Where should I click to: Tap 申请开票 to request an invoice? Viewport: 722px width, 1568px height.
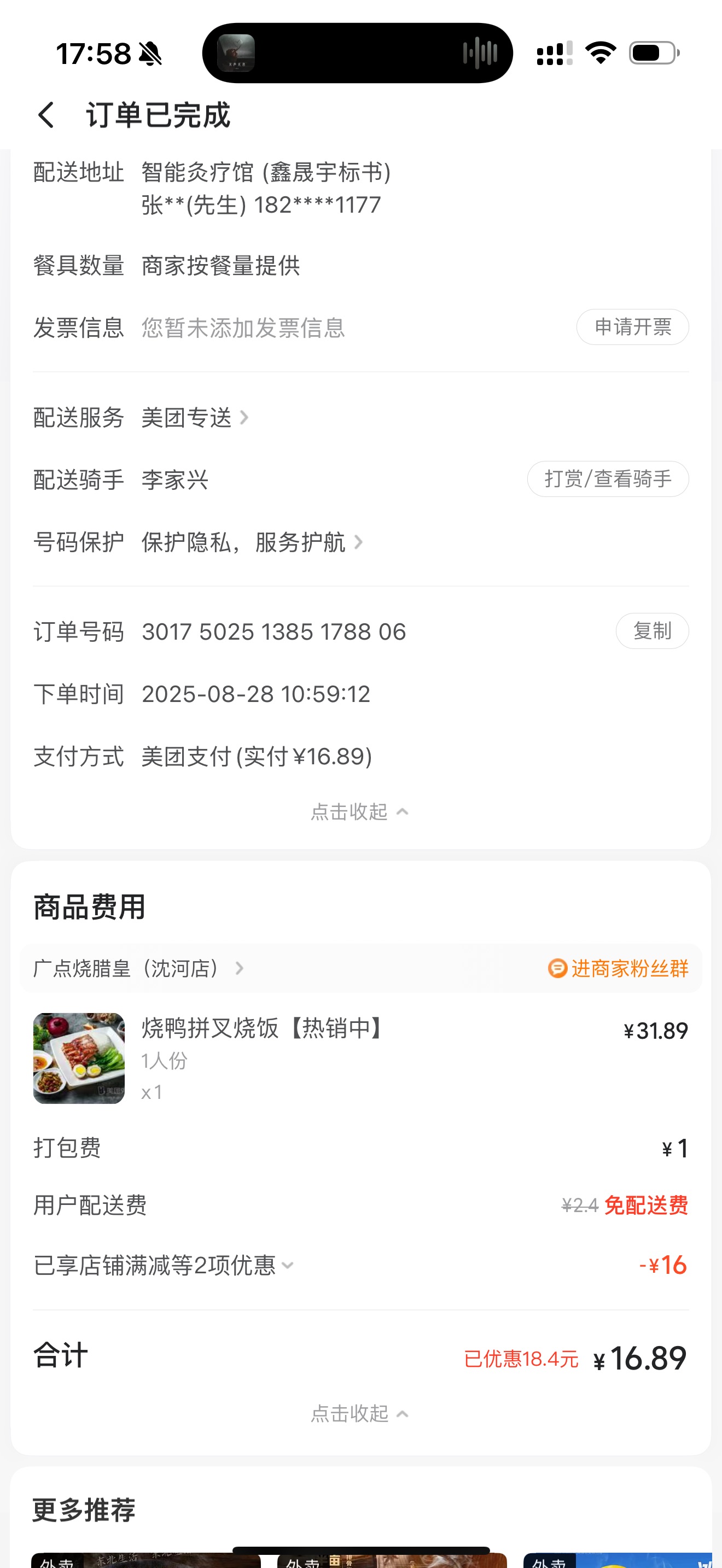click(x=632, y=327)
